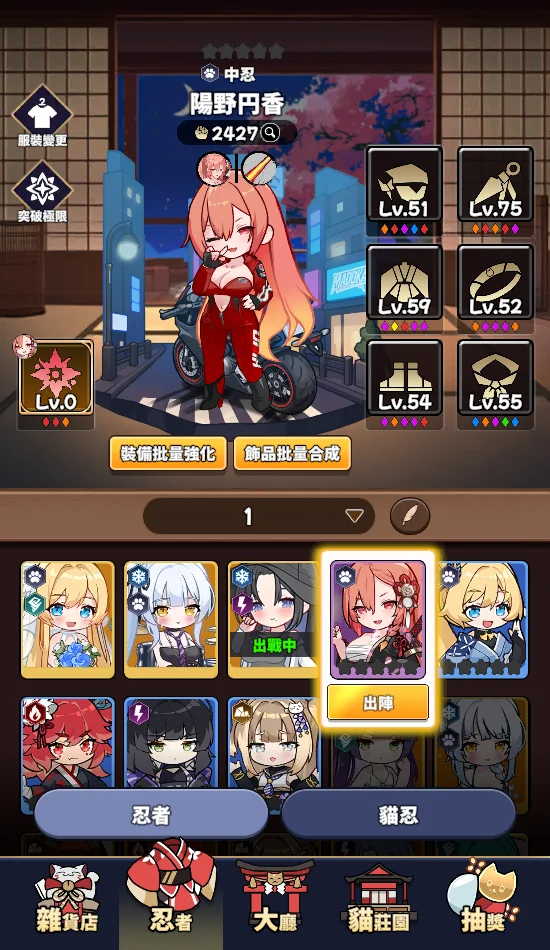The height and width of the screenshot is (950, 550).
Task: Open the Lv.54 boots equipment slot
Action: click(x=405, y=378)
